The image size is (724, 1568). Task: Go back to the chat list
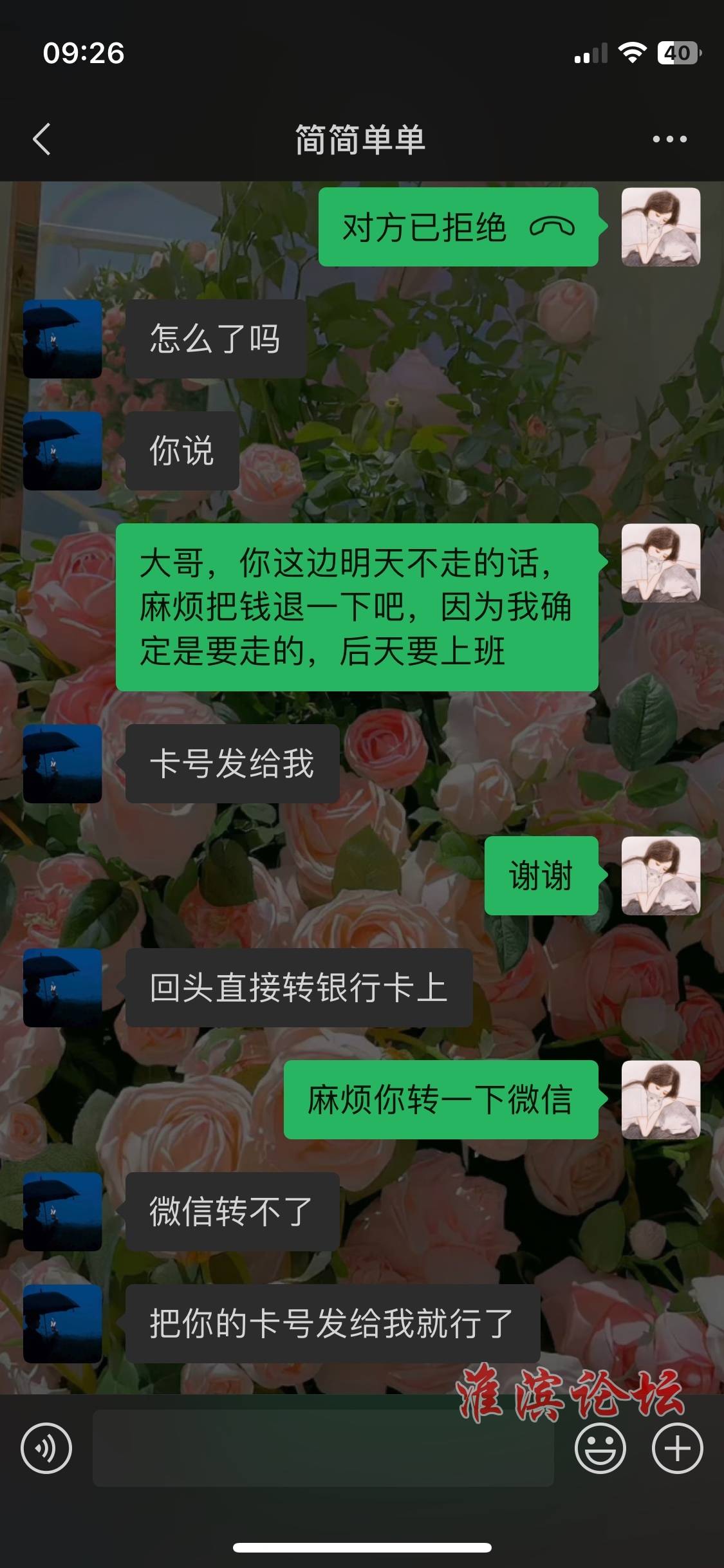click(42, 139)
